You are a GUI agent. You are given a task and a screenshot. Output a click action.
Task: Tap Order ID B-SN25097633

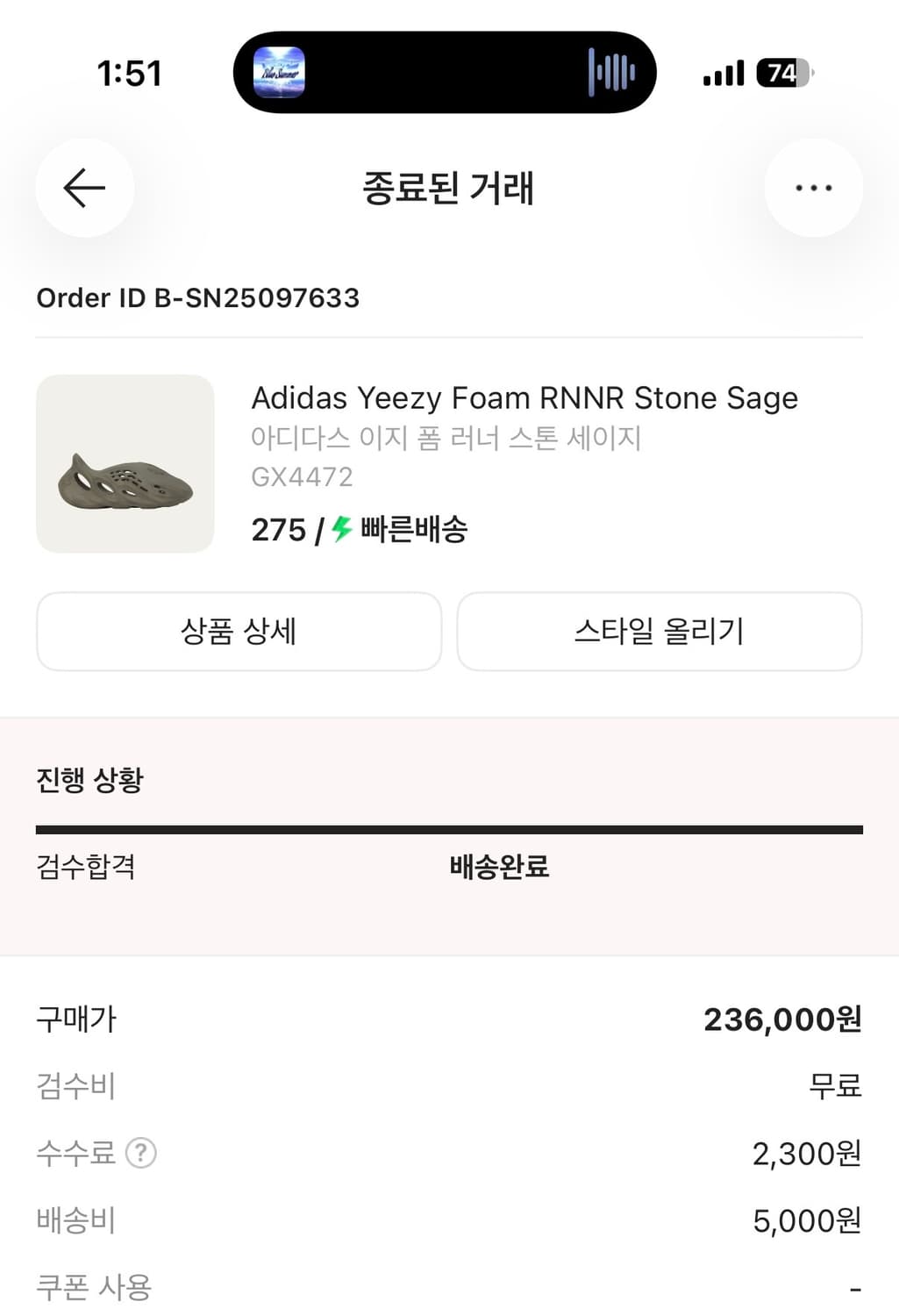[197, 298]
